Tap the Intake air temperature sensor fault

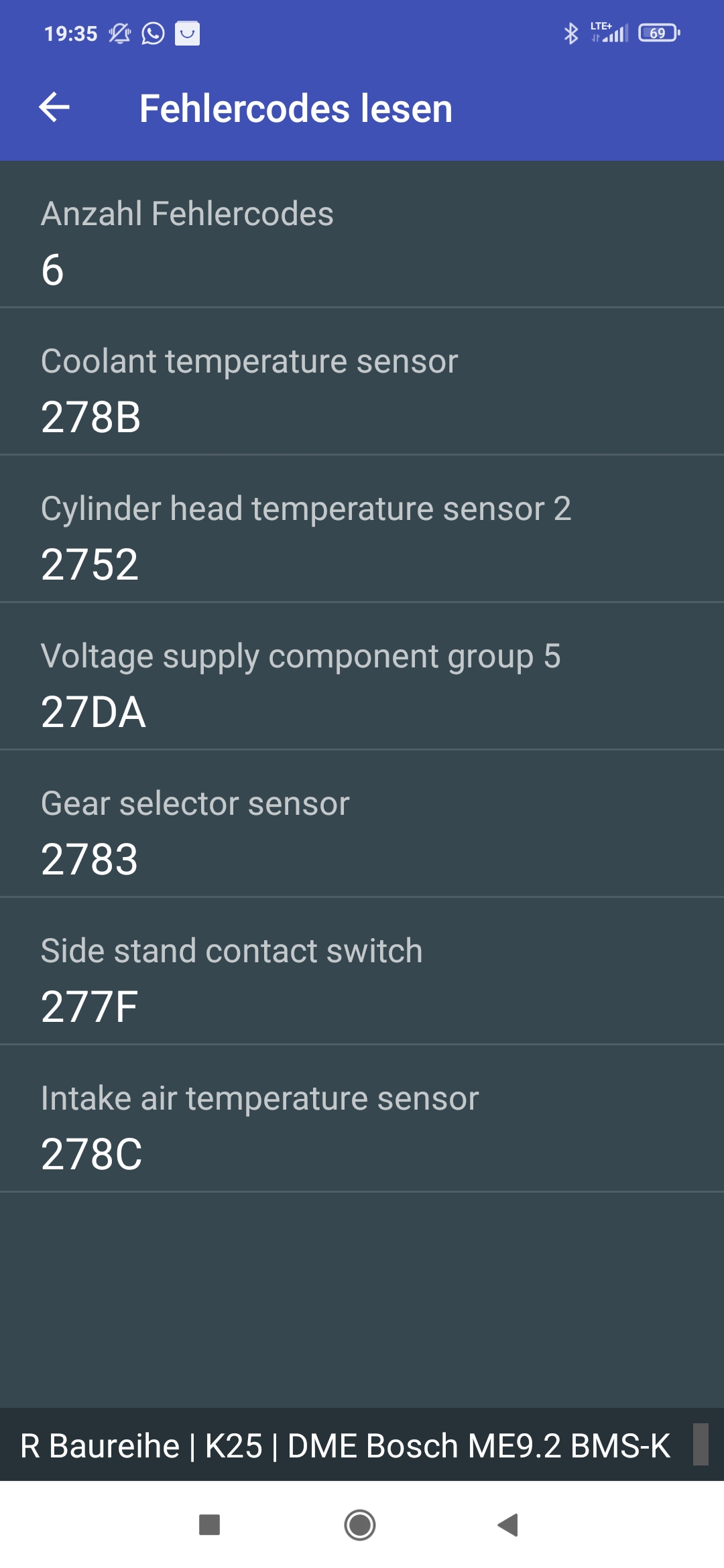(362, 1126)
